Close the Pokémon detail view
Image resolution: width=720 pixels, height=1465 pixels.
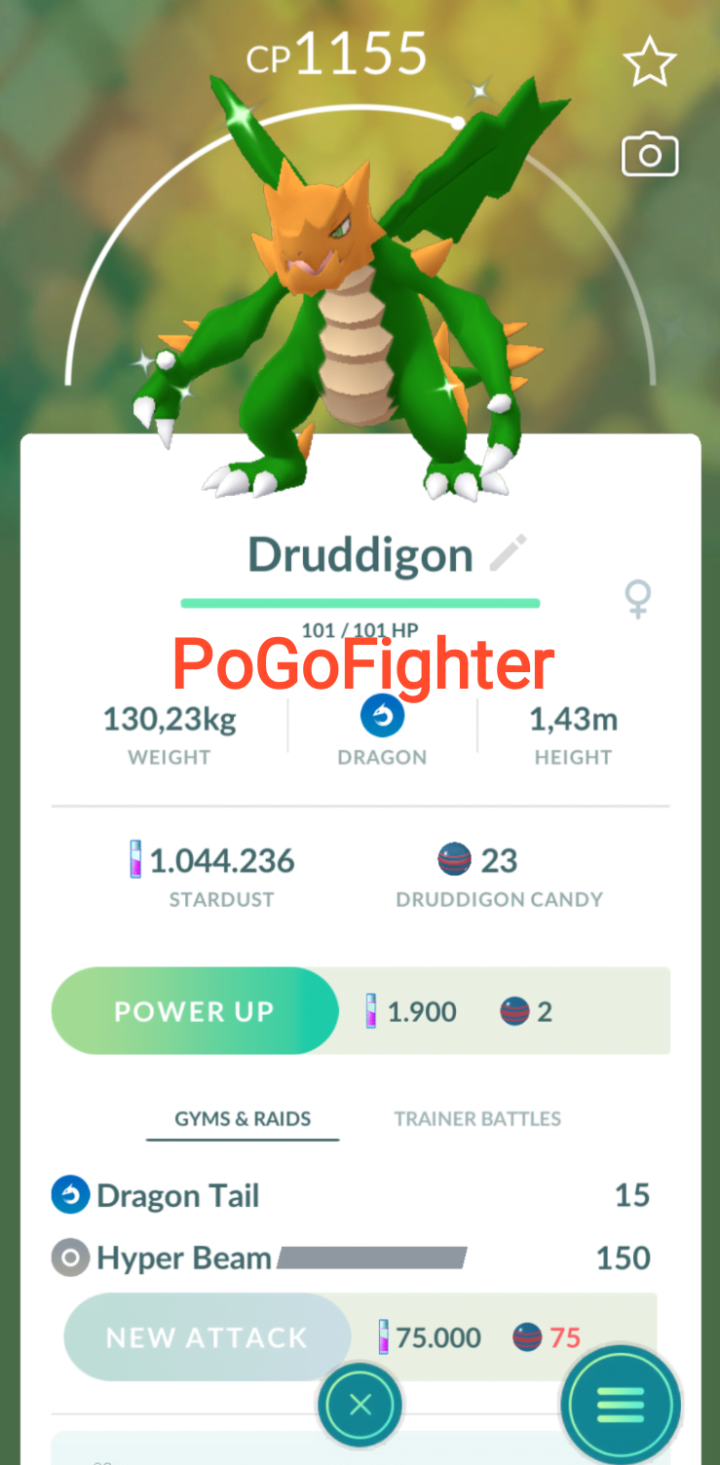click(x=359, y=1404)
